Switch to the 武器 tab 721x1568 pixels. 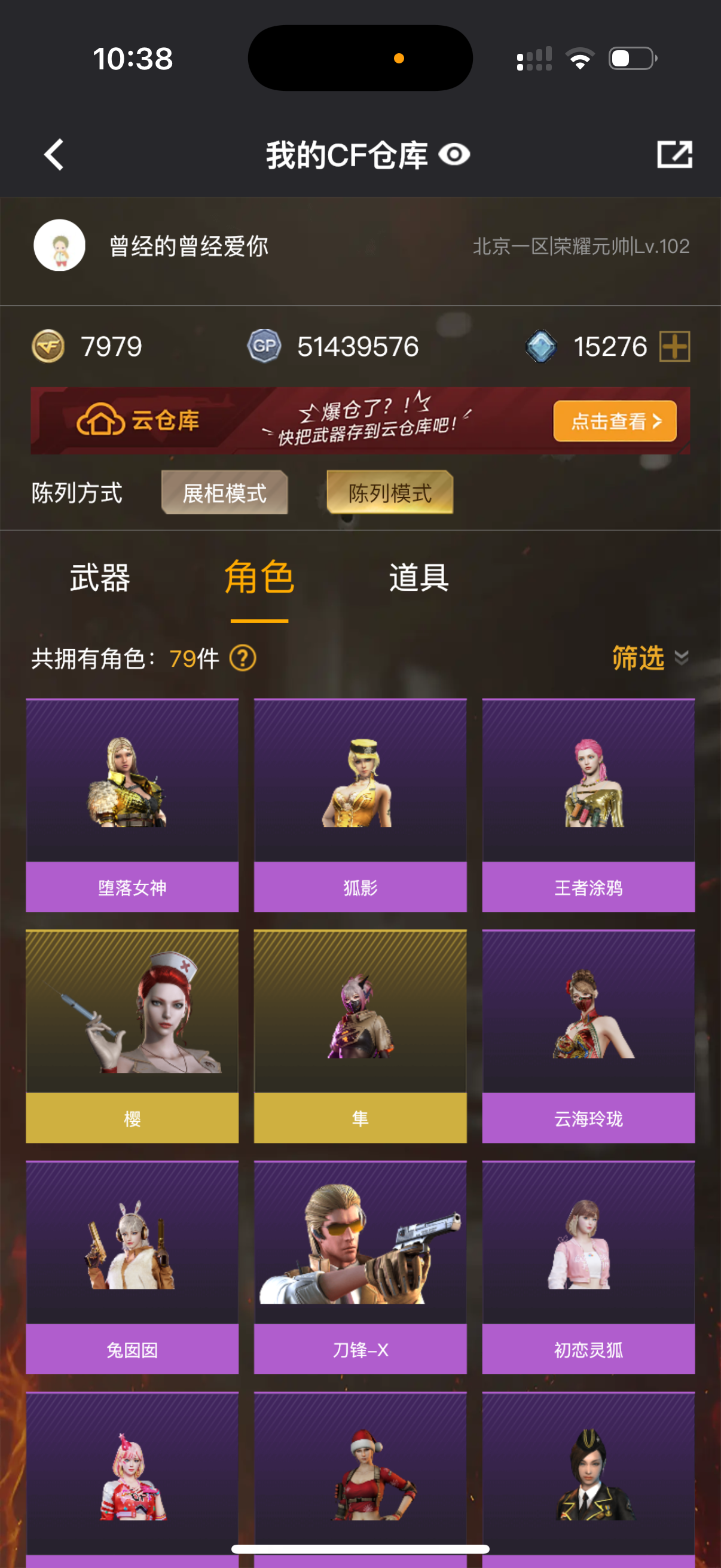(x=100, y=578)
